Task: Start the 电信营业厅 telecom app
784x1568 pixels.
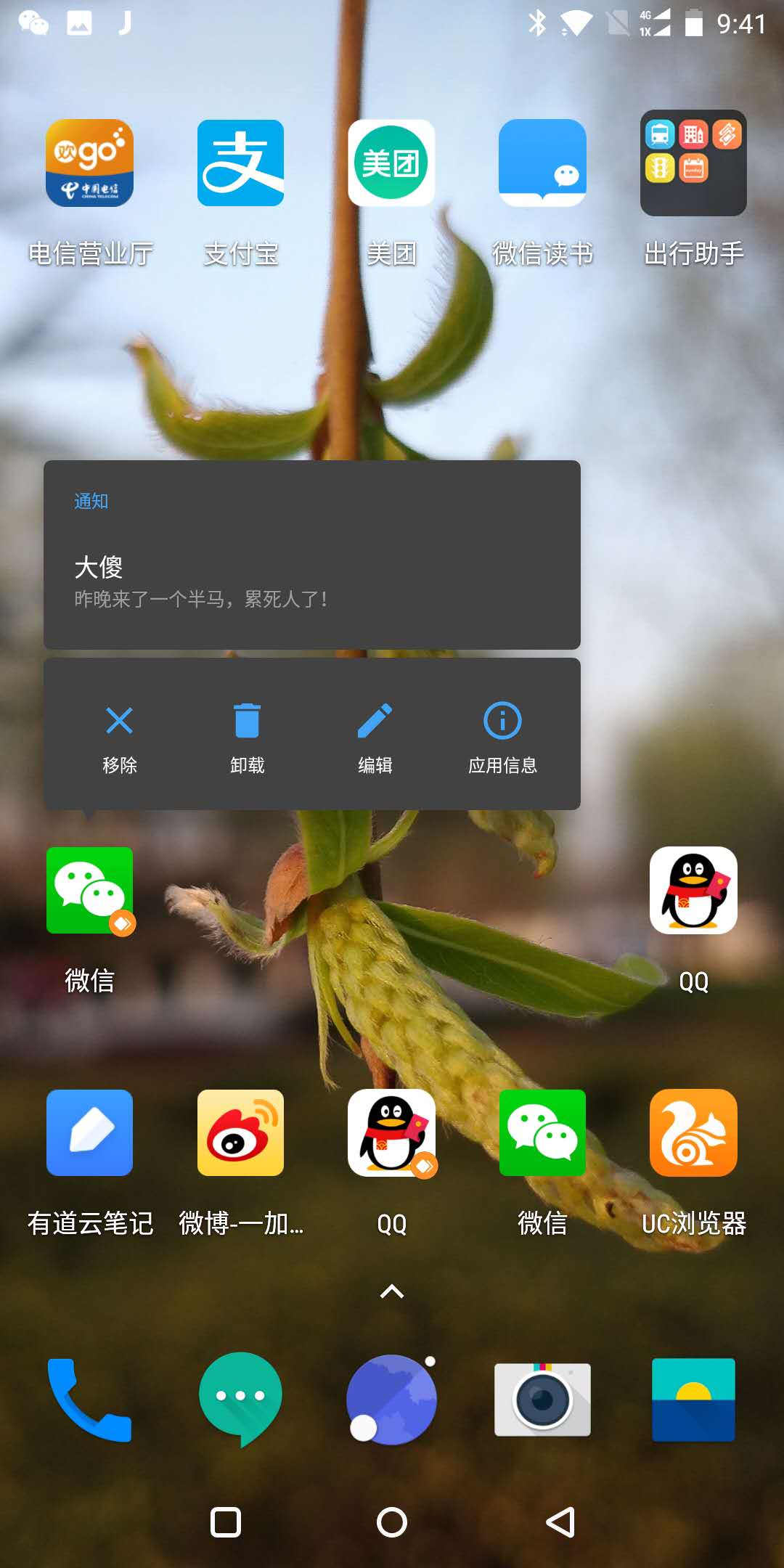Action: pyautogui.click(x=89, y=163)
